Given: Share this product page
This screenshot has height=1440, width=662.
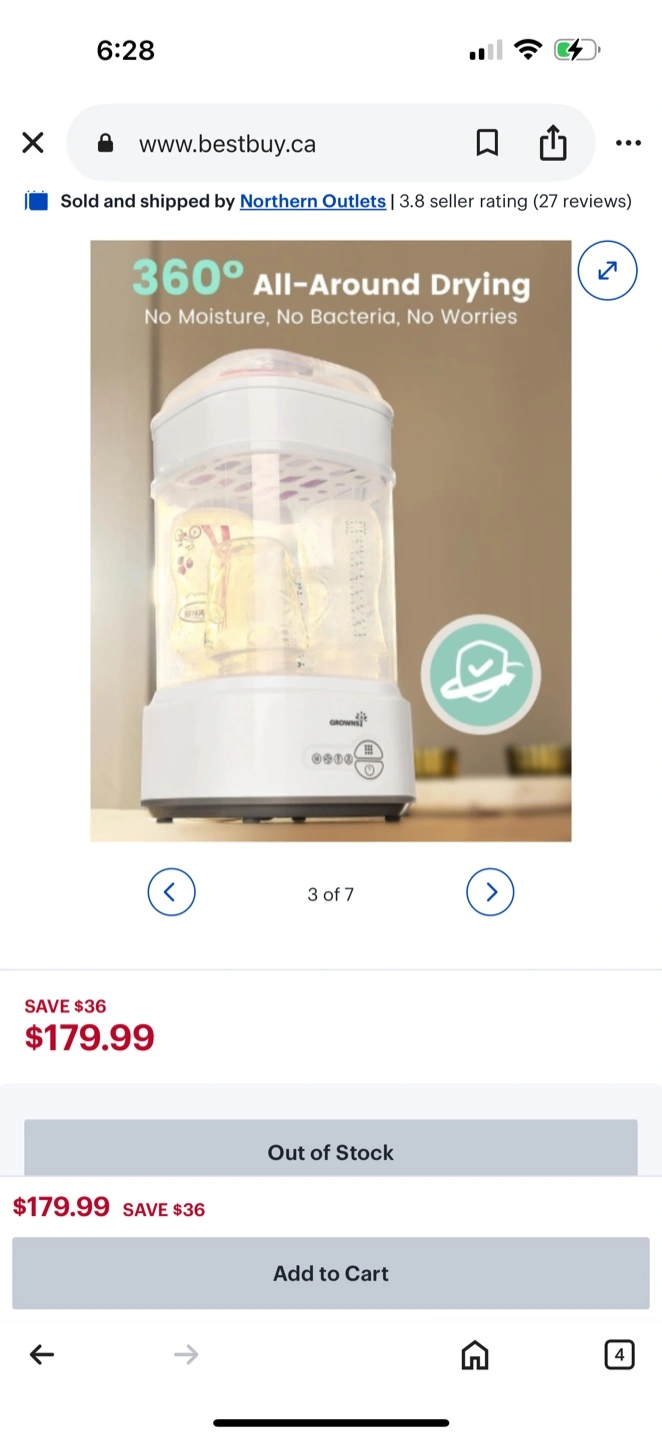Looking at the screenshot, I should [553, 144].
